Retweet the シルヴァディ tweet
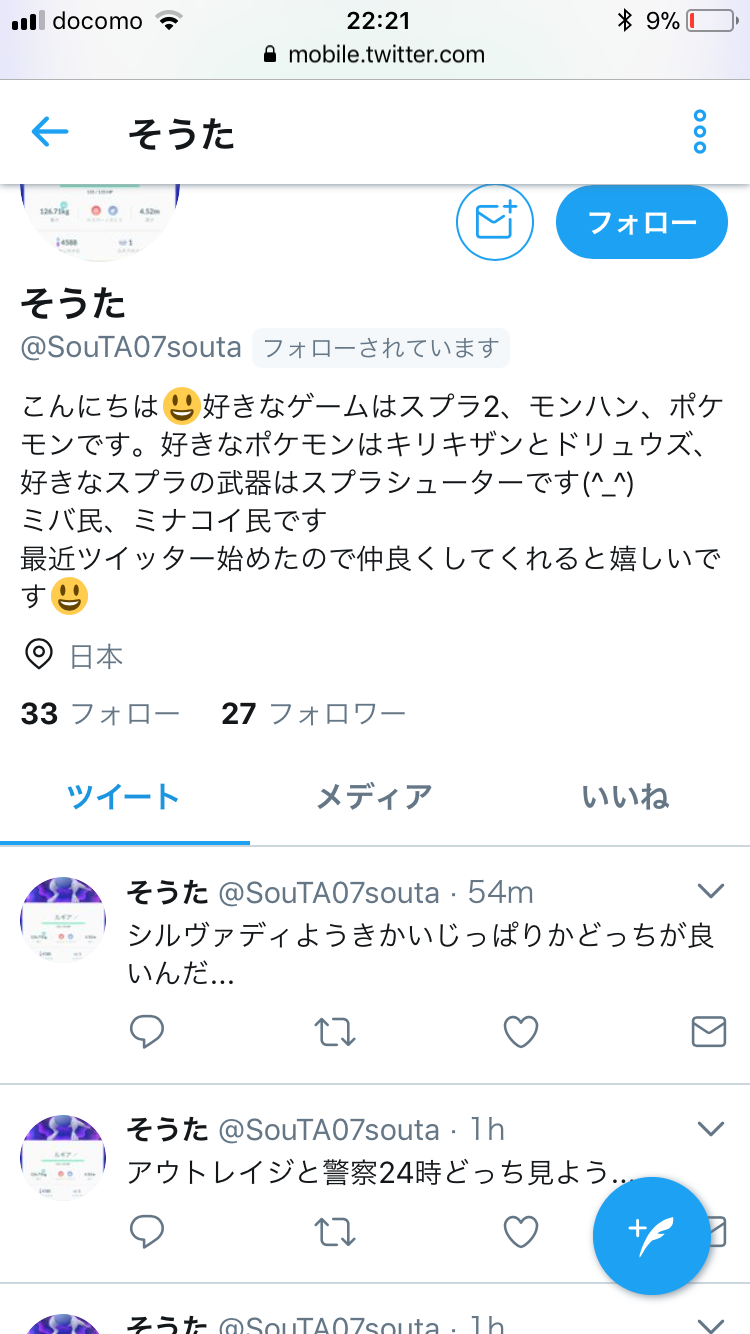The height and width of the screenshot is (1334, 750). click(335, 1032)
